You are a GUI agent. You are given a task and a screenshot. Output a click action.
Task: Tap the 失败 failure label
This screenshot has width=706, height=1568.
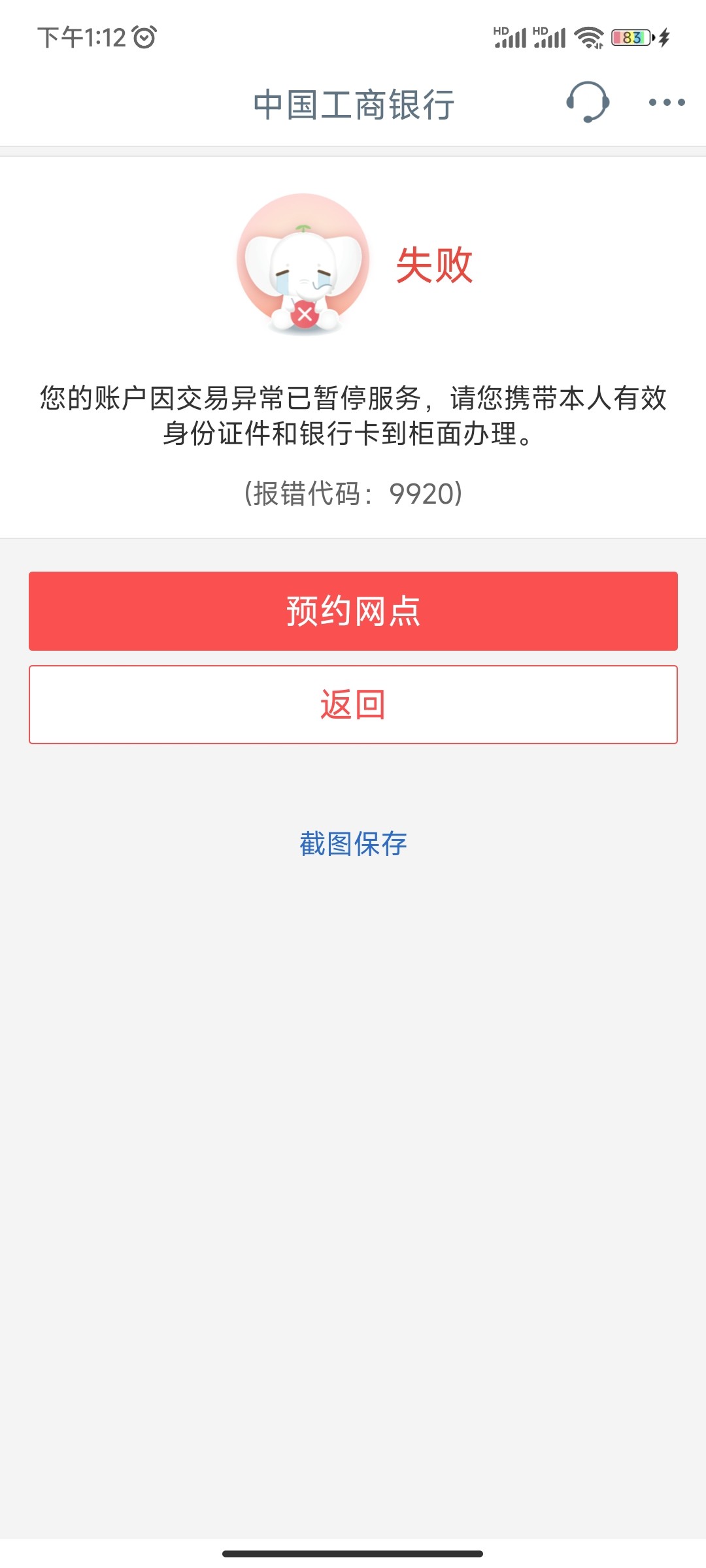tap(435, 267)
